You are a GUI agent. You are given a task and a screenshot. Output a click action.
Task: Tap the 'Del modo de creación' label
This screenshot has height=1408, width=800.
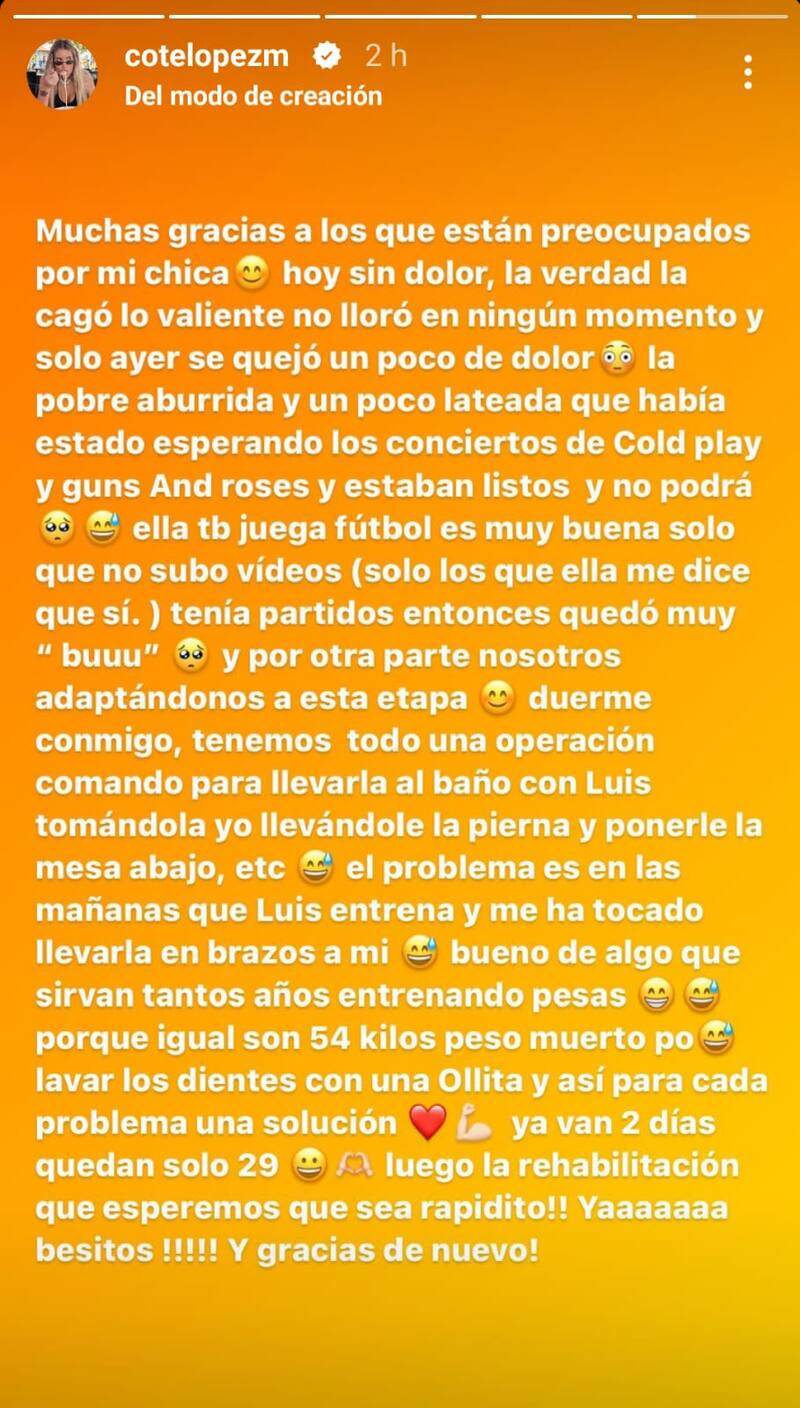tap(253, 96)
